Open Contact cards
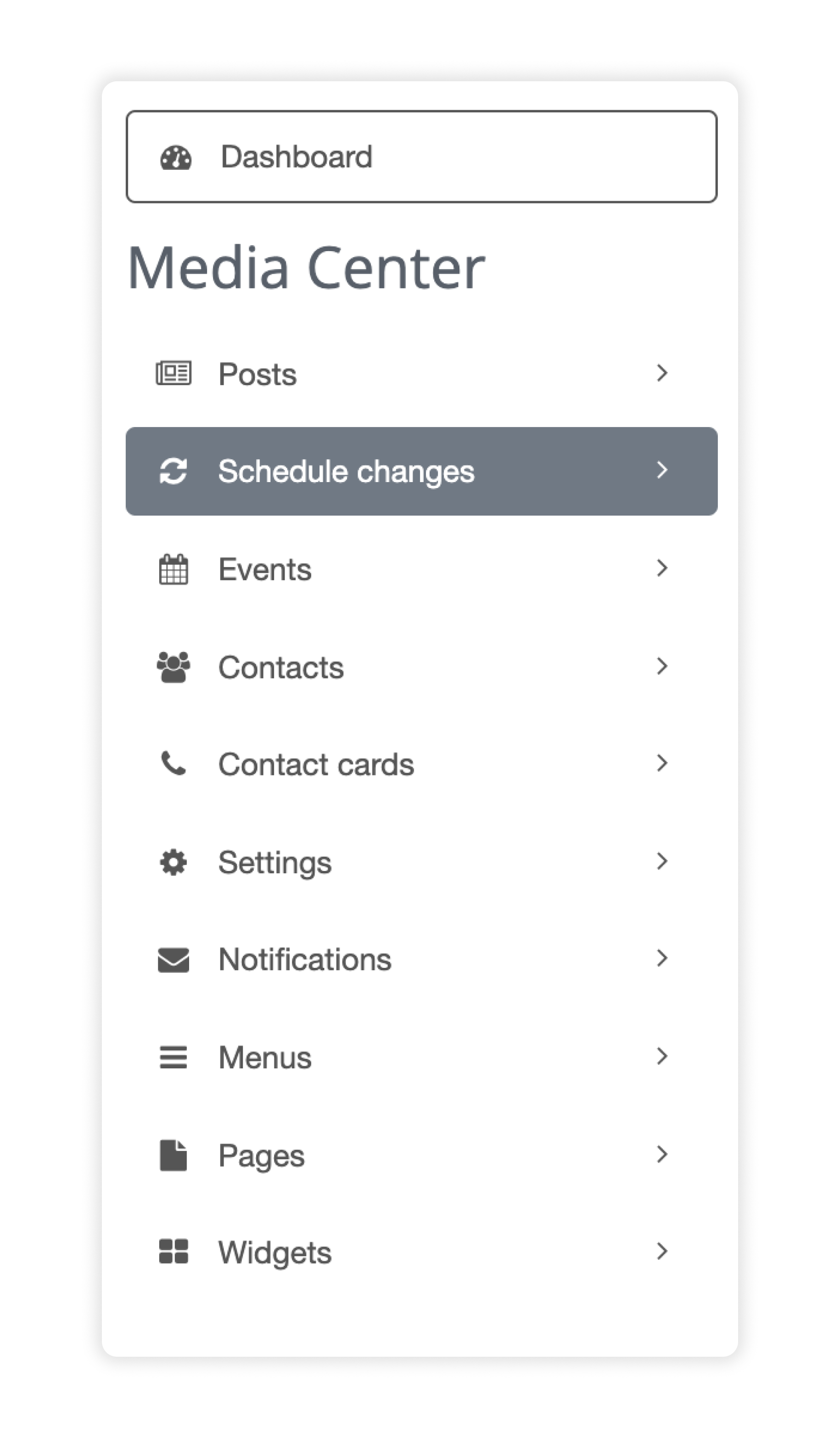Screen dimensions: 840x1438 pyautogui.click(x=421, y=764)
